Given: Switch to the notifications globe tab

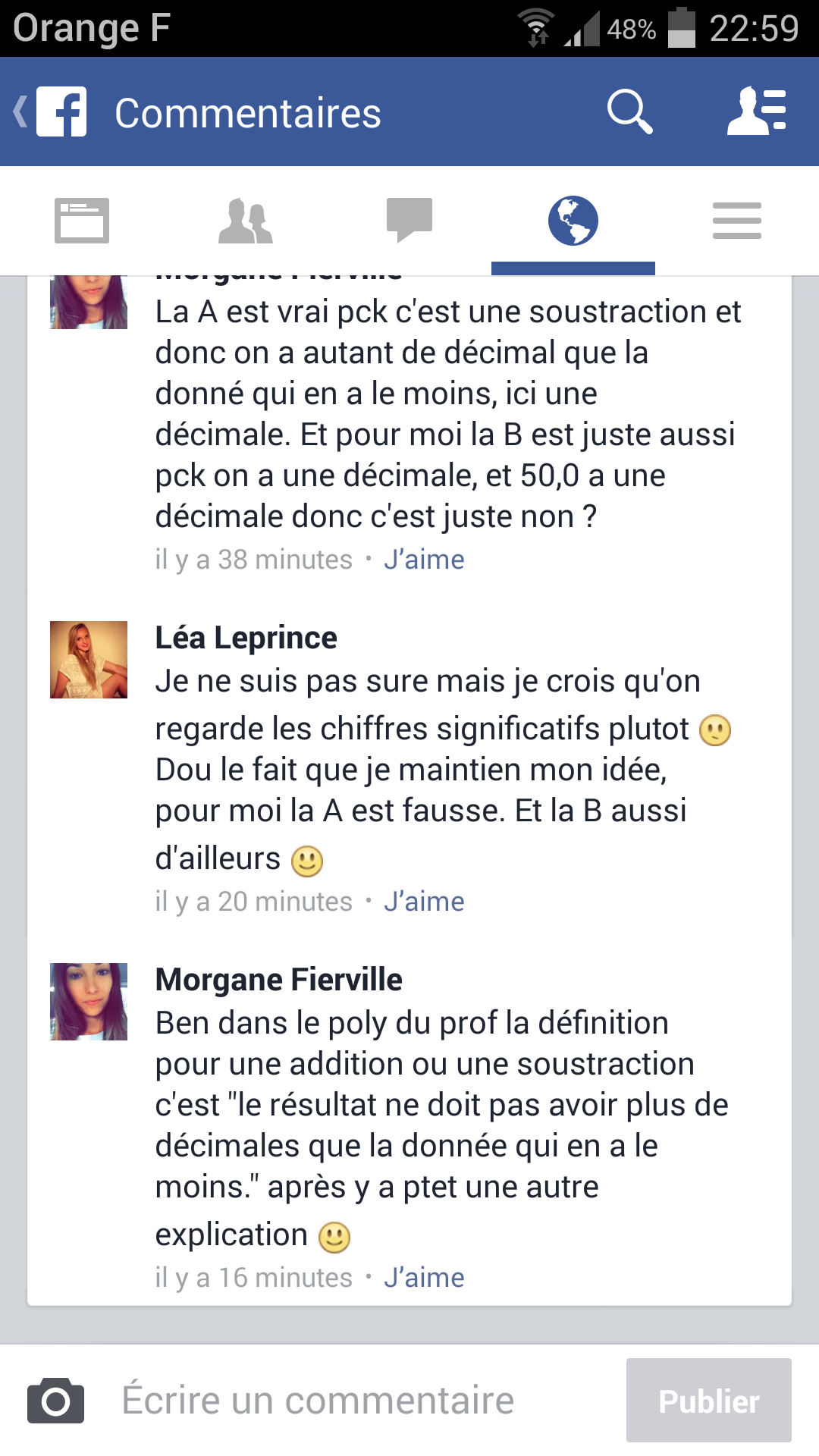Looking at the screenshot, I should click(573, 221).
